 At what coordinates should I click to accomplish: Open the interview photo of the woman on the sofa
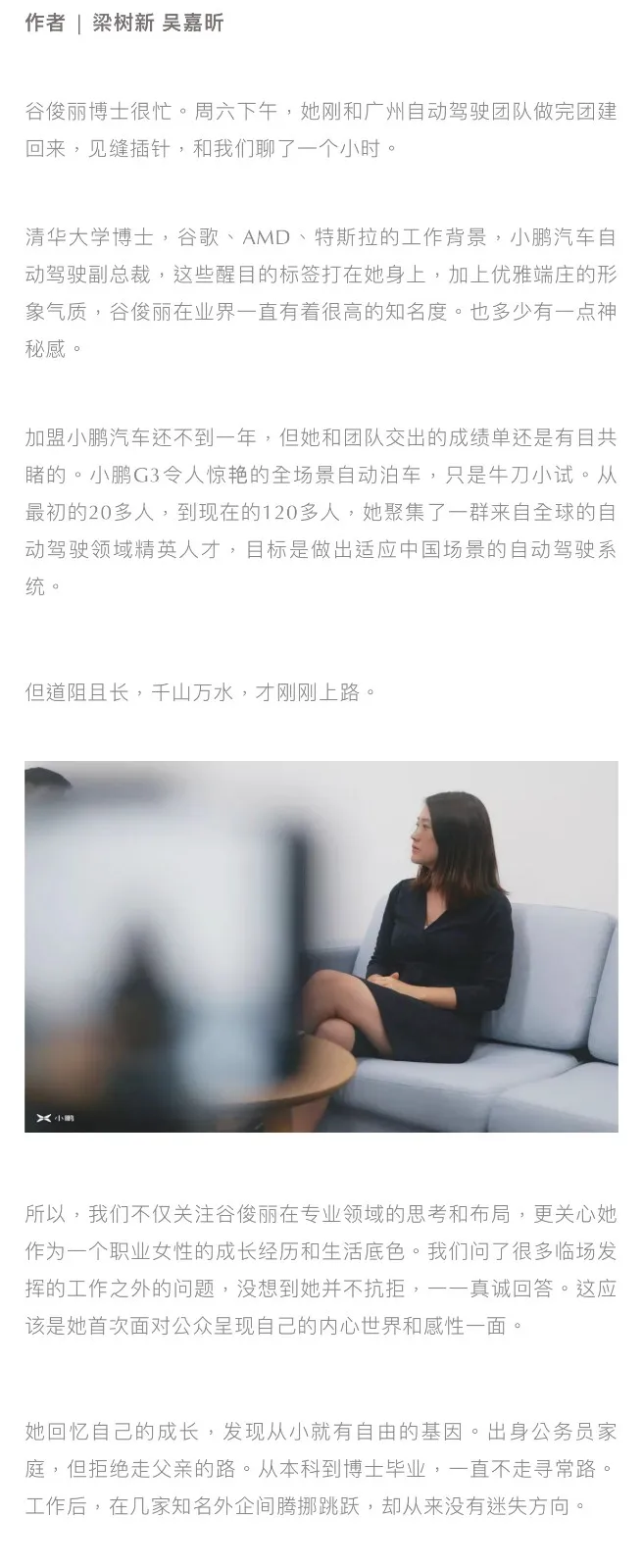321,946
